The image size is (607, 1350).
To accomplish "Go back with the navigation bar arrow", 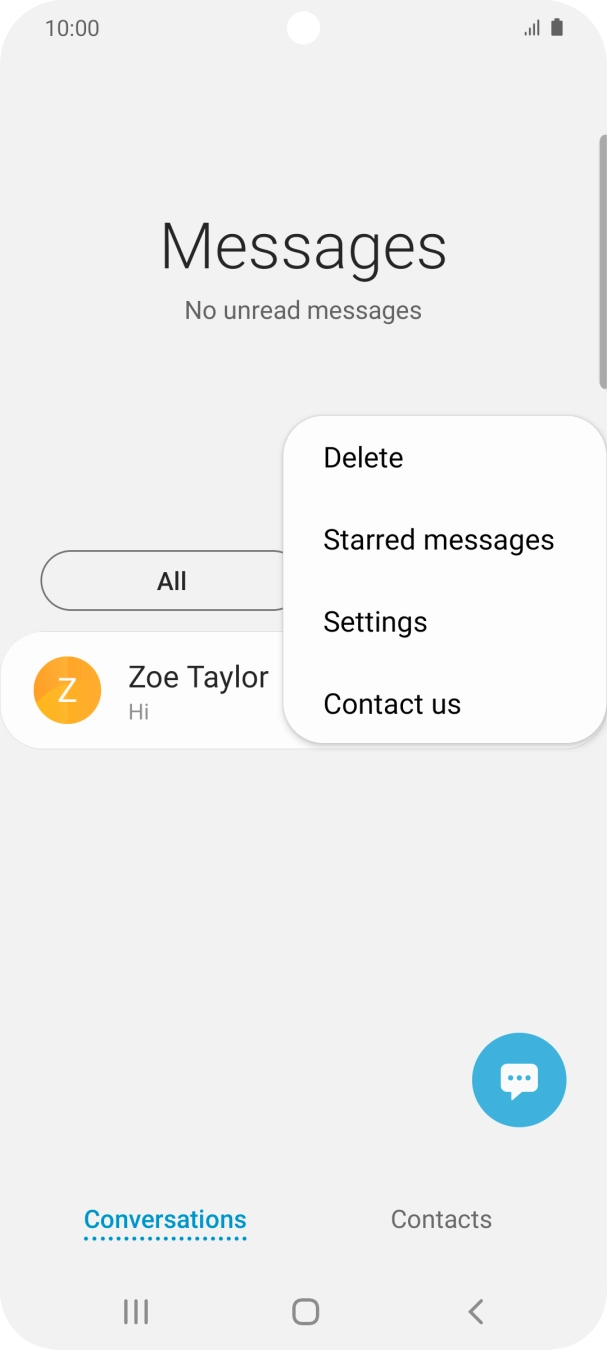I will tap(476, 1311).
